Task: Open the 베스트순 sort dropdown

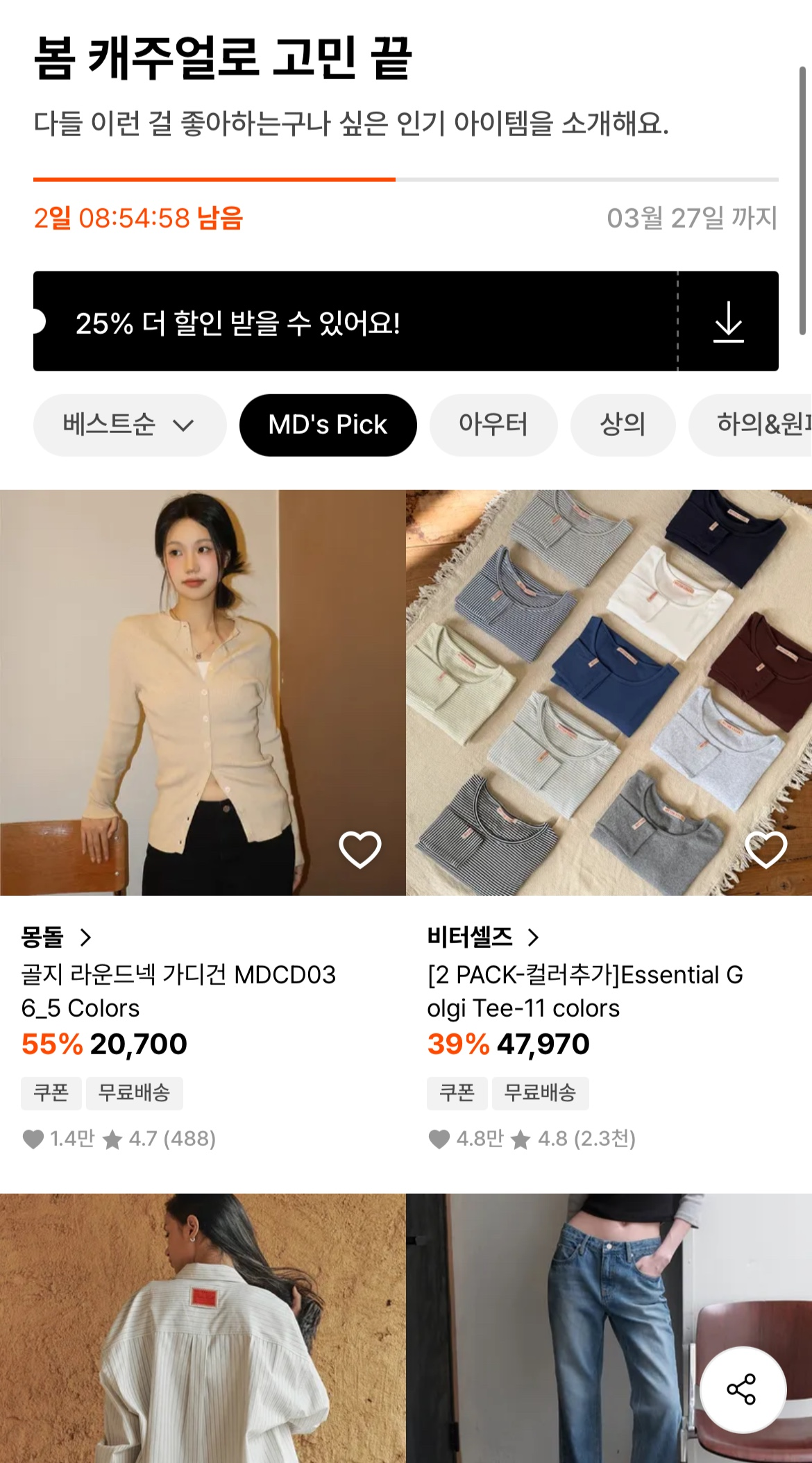Action: pos(130,425)
